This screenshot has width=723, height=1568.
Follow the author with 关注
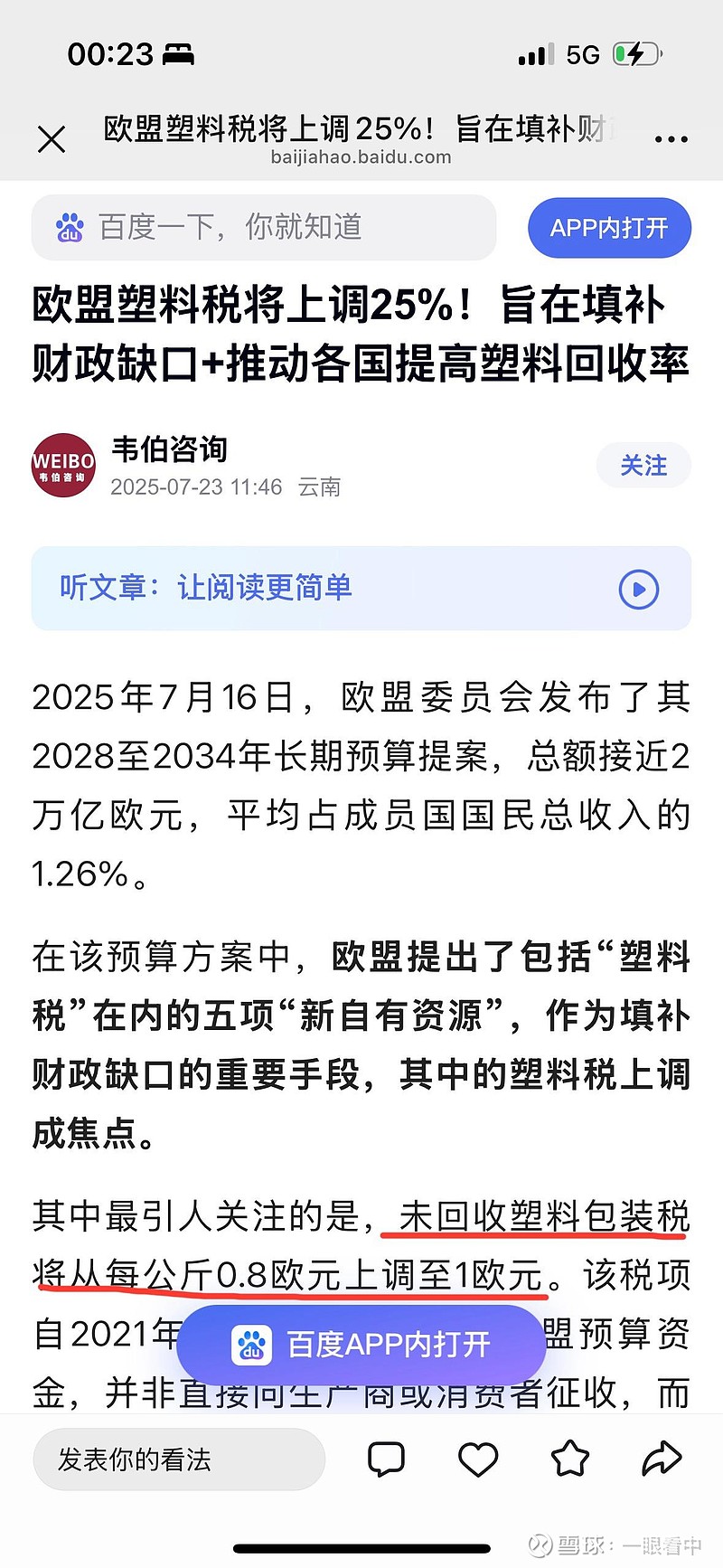(x=643, y=466)
